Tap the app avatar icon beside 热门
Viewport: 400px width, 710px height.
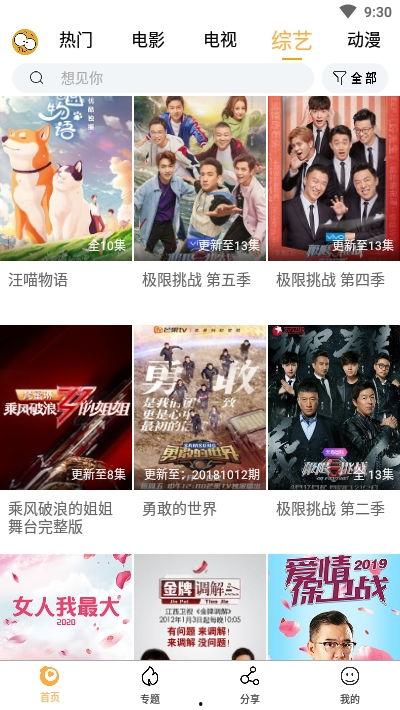click(25, 42)
